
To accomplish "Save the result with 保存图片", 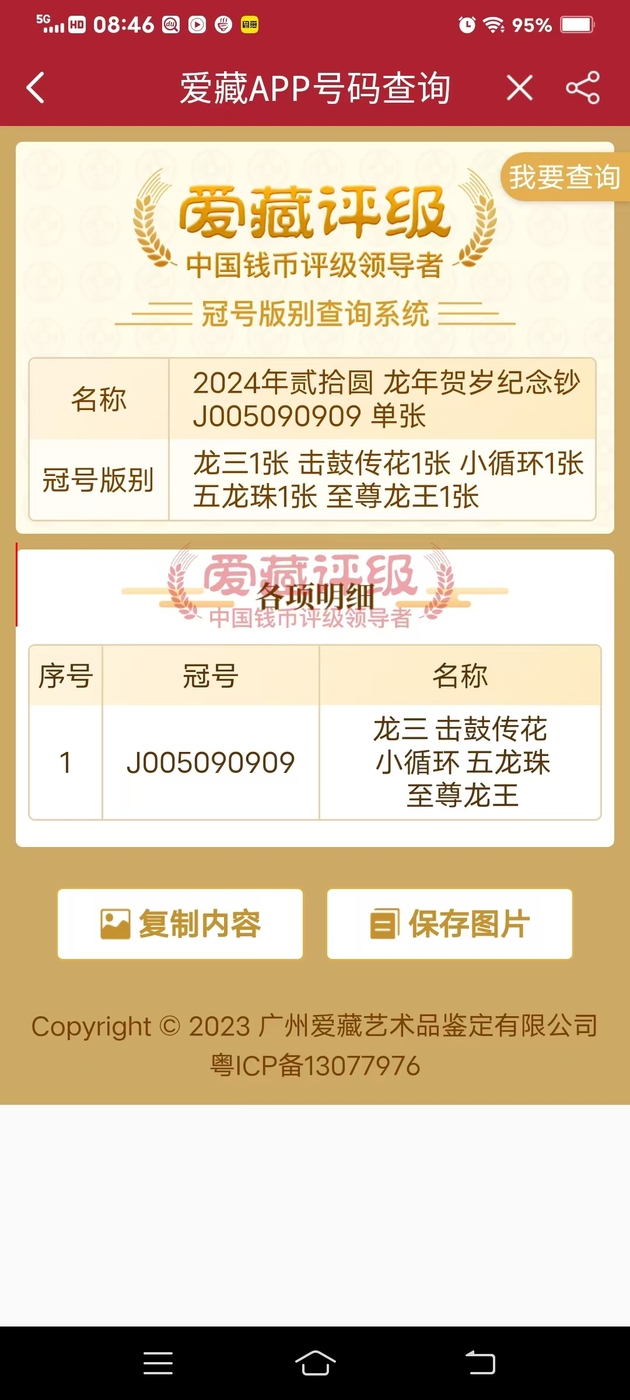I will 449,924.
